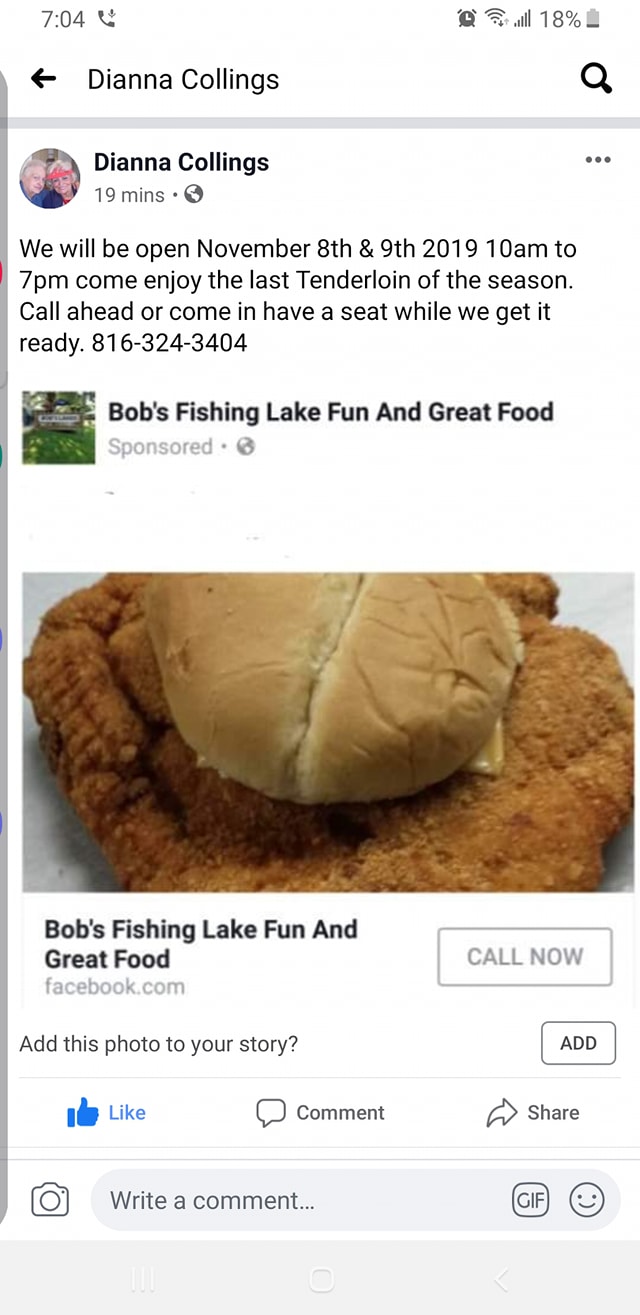Open Dianna Collings' name in the post header

point(181,162)
